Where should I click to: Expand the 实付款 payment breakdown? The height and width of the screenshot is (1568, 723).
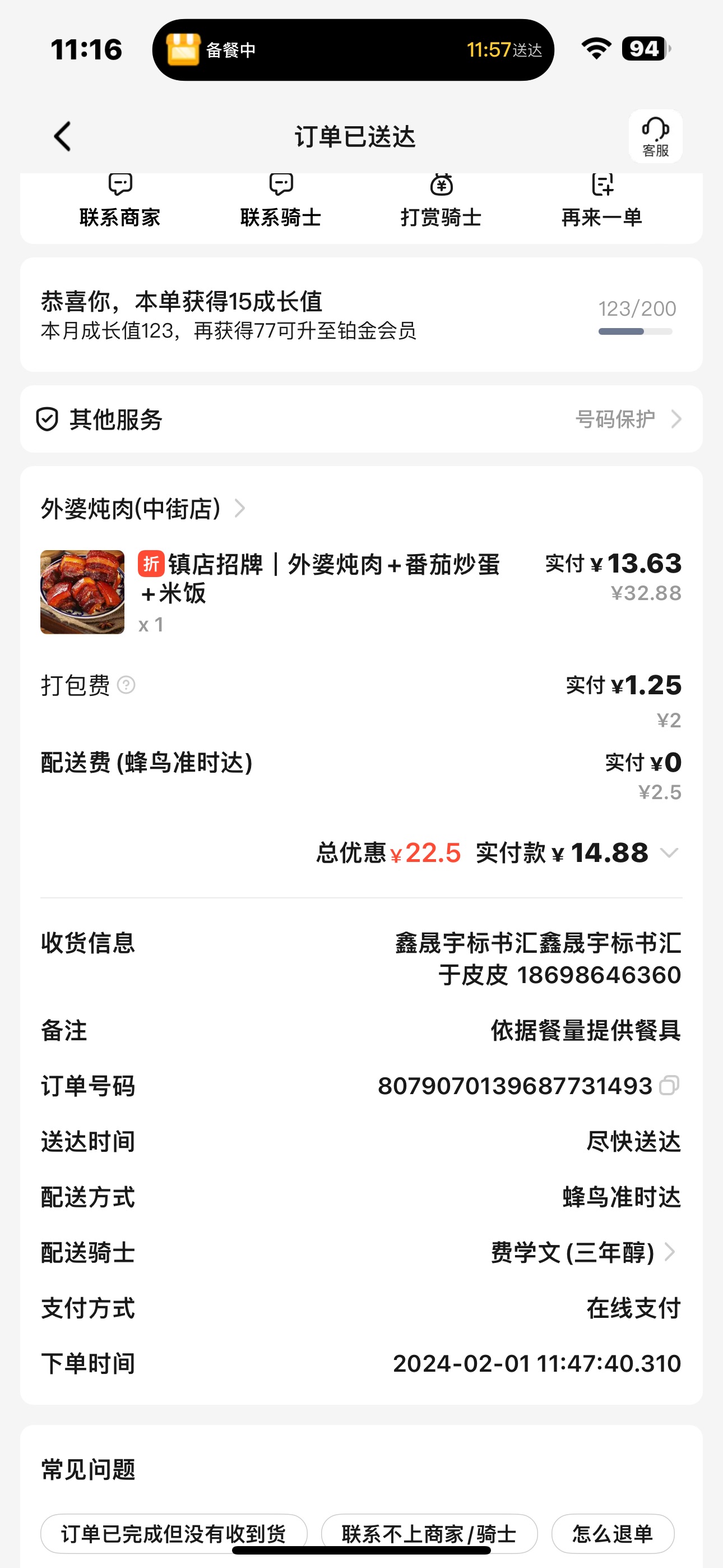pyautogui.click(x=669, y=853)
